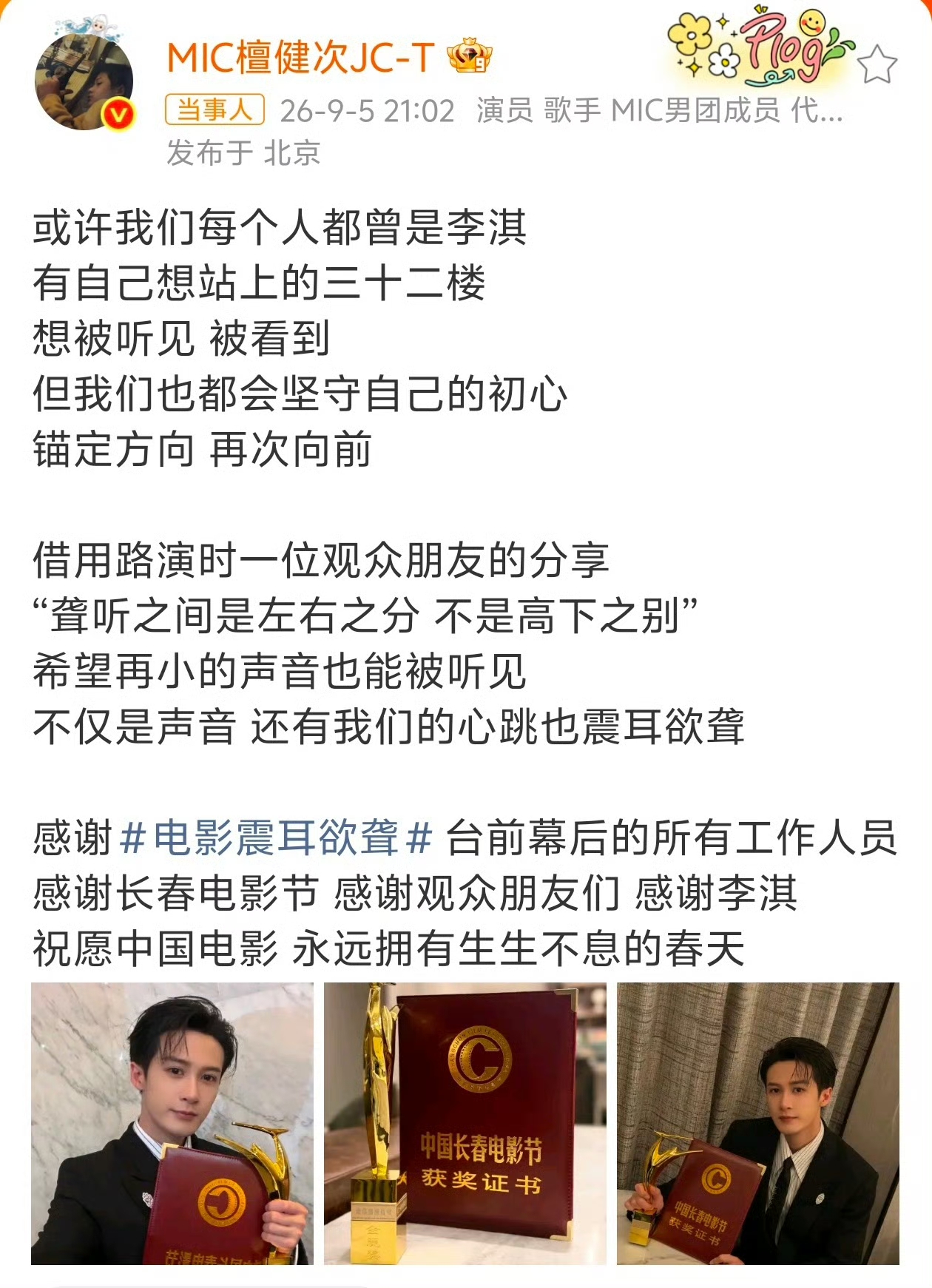
Task: Open the third photo by the curtain
Action: point(758,1124)
